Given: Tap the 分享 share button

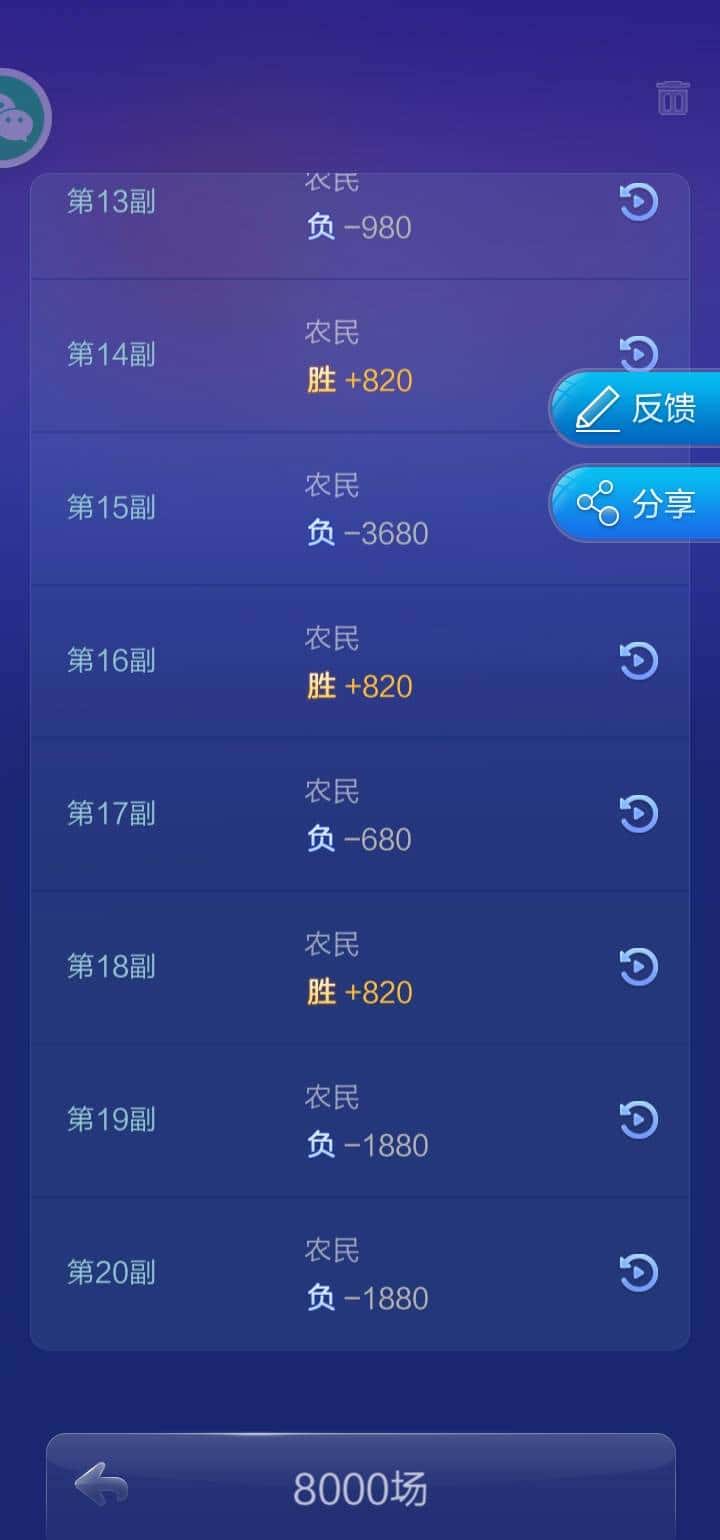Looking at the screenshot, I should pos(636,503).
